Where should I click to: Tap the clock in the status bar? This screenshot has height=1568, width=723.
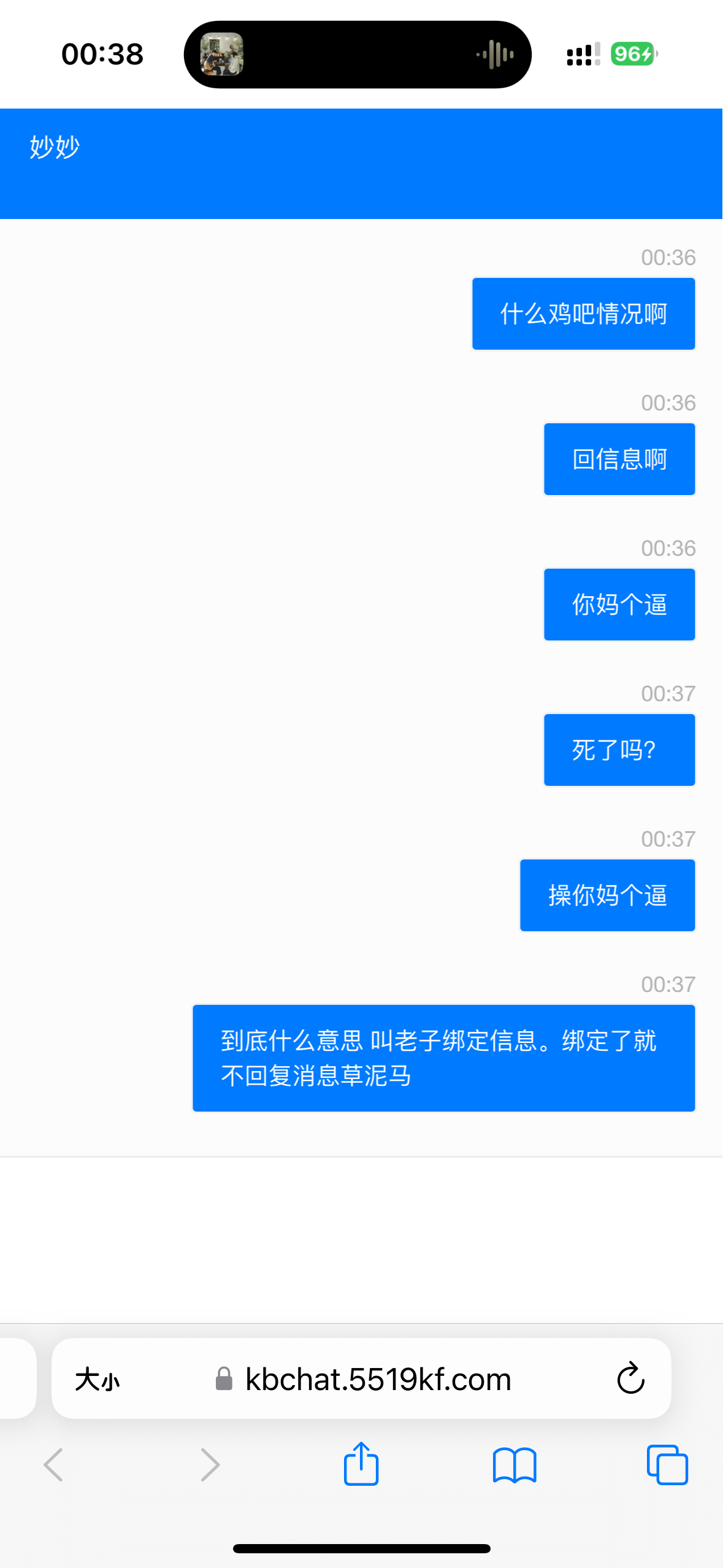tap(103, 54)
